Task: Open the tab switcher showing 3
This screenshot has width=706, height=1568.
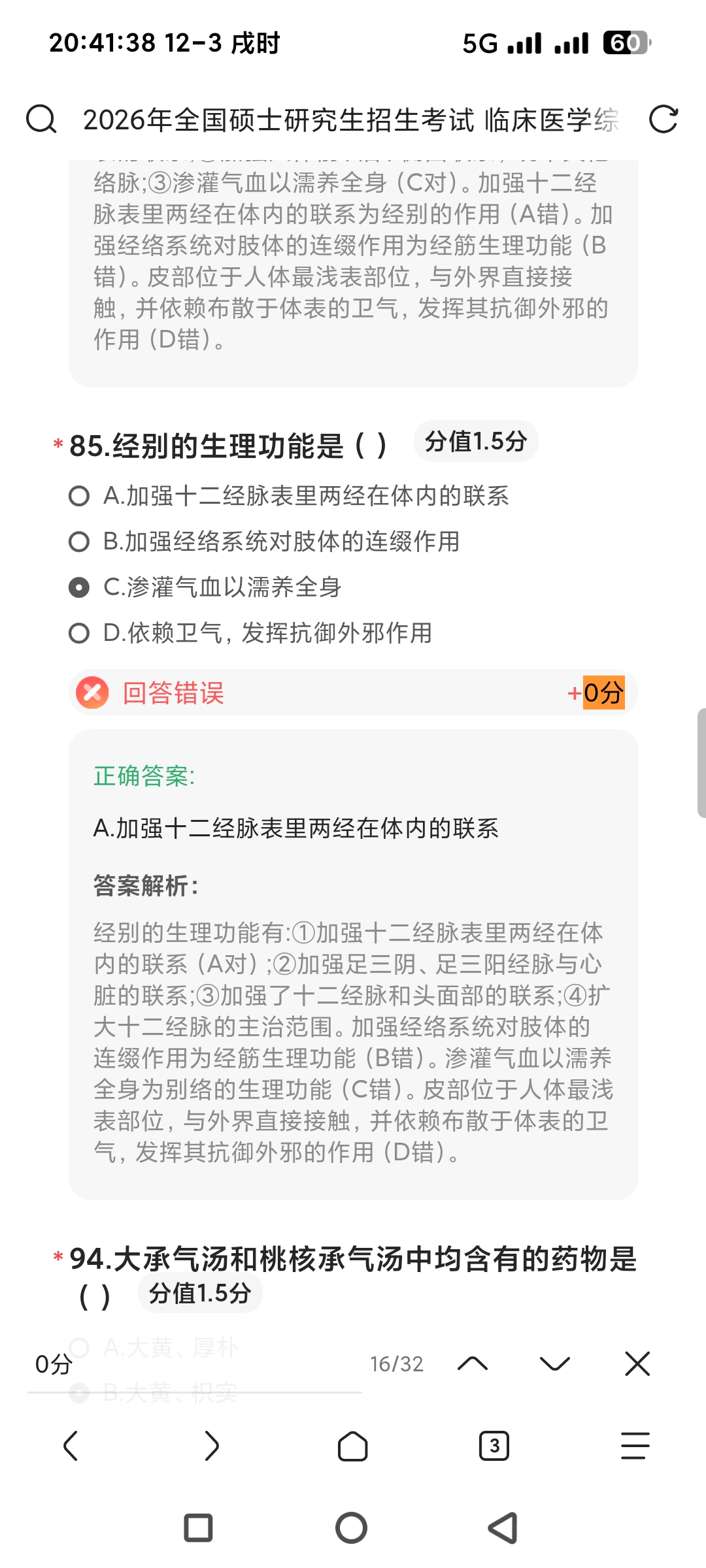Action: coord(494,1446)
